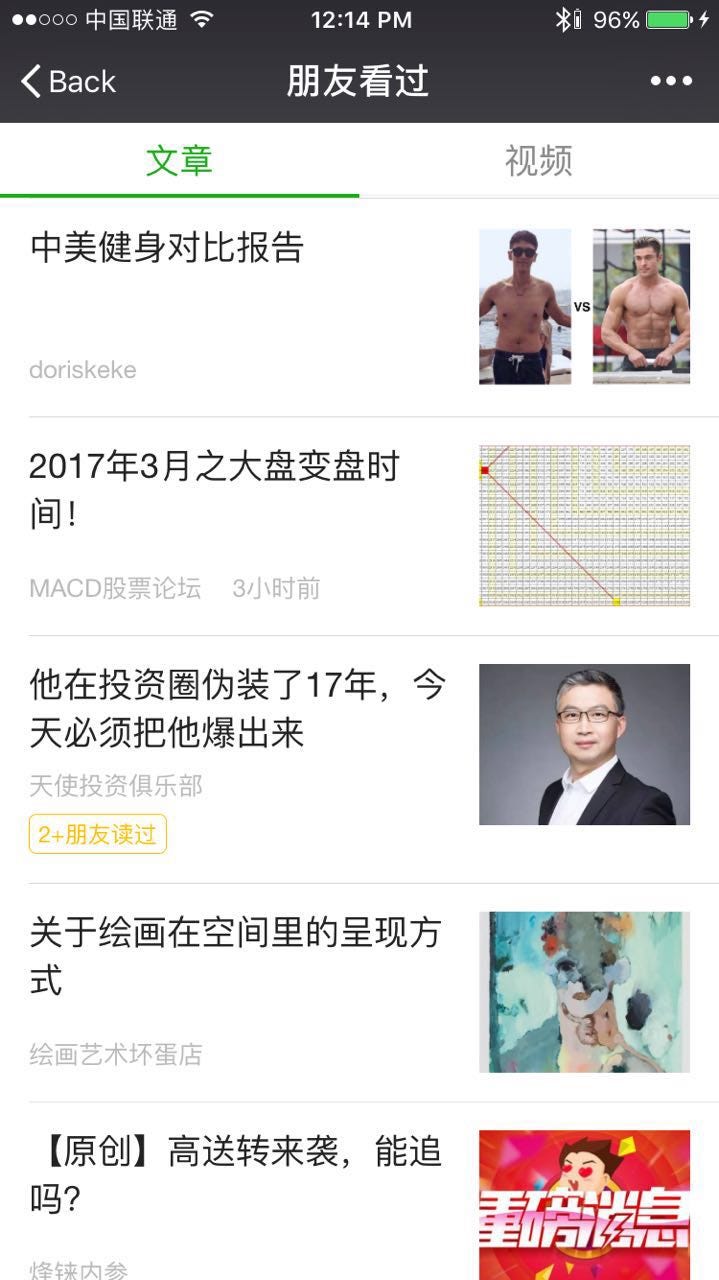
Task: Read the article 2017年3月之大盘变盘时间
Action: coord(214,490)
